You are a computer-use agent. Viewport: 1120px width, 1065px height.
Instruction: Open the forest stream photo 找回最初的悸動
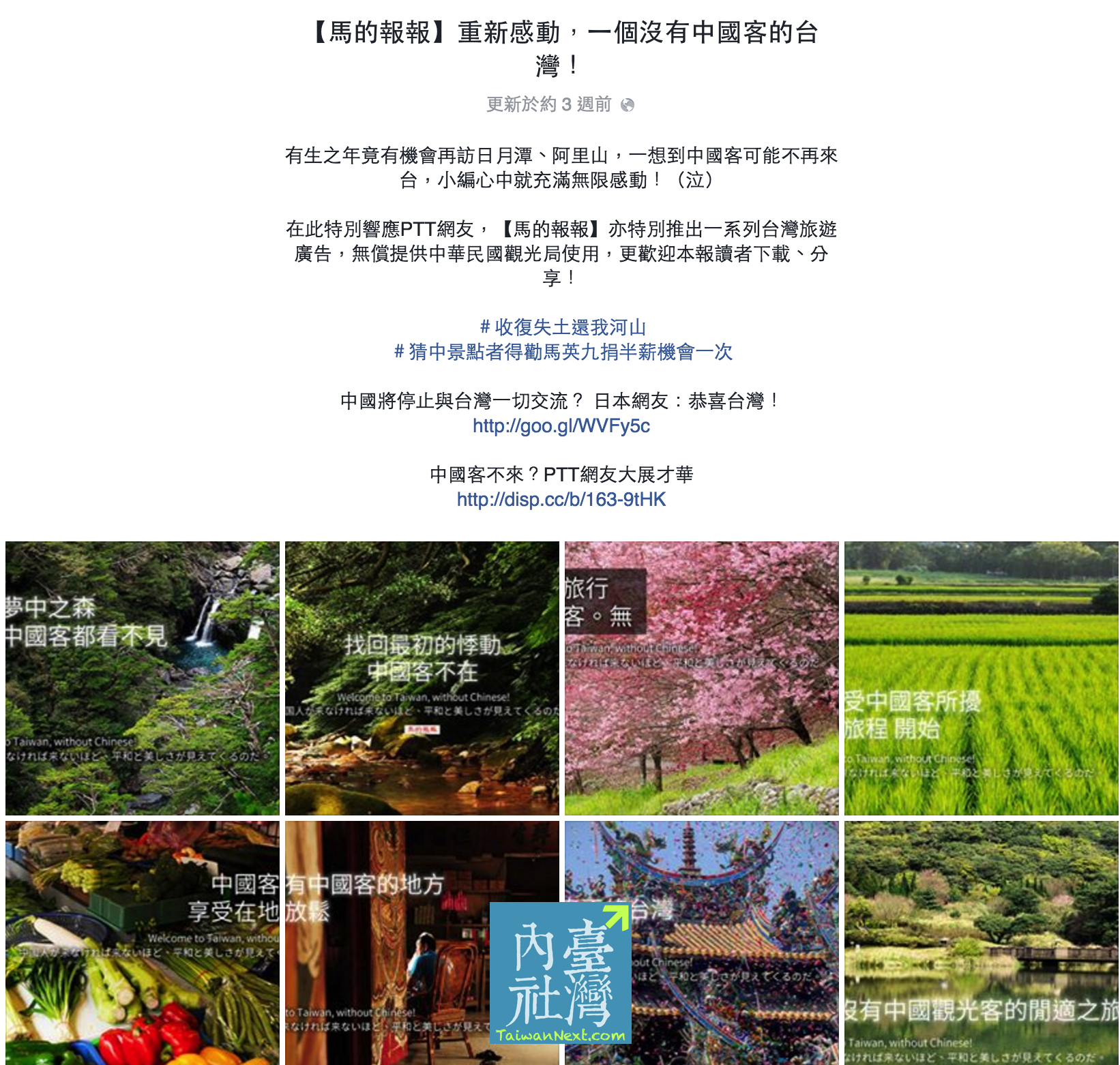[422, 678]
